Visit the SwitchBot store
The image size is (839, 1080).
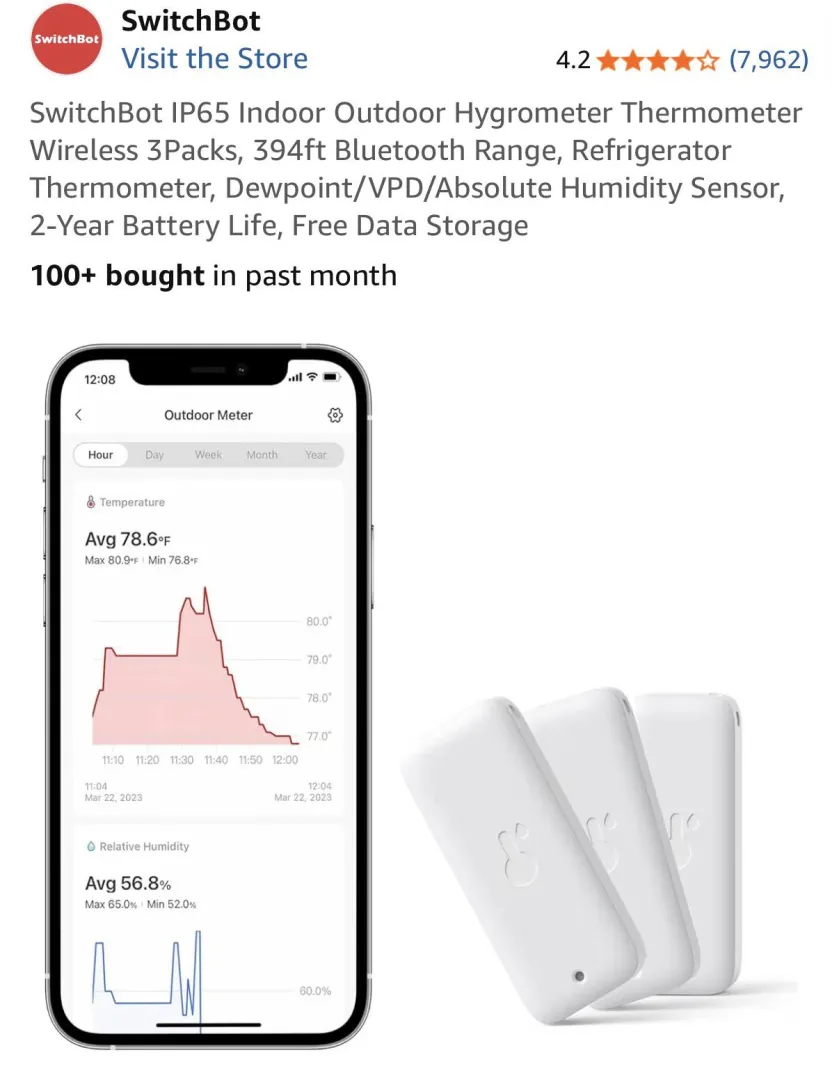point(214,59)
